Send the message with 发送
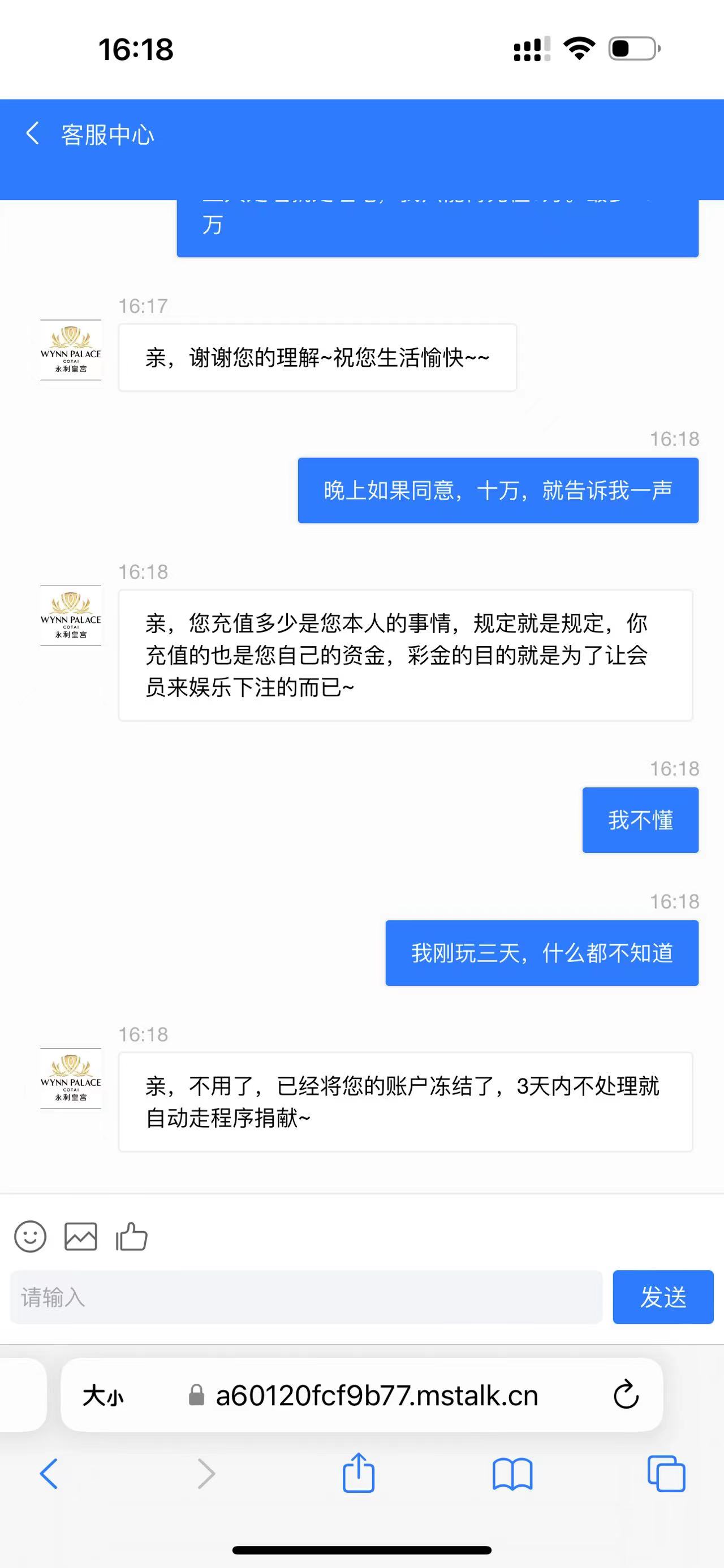The image size is (724, 1568). click(x=662, y=1297)
